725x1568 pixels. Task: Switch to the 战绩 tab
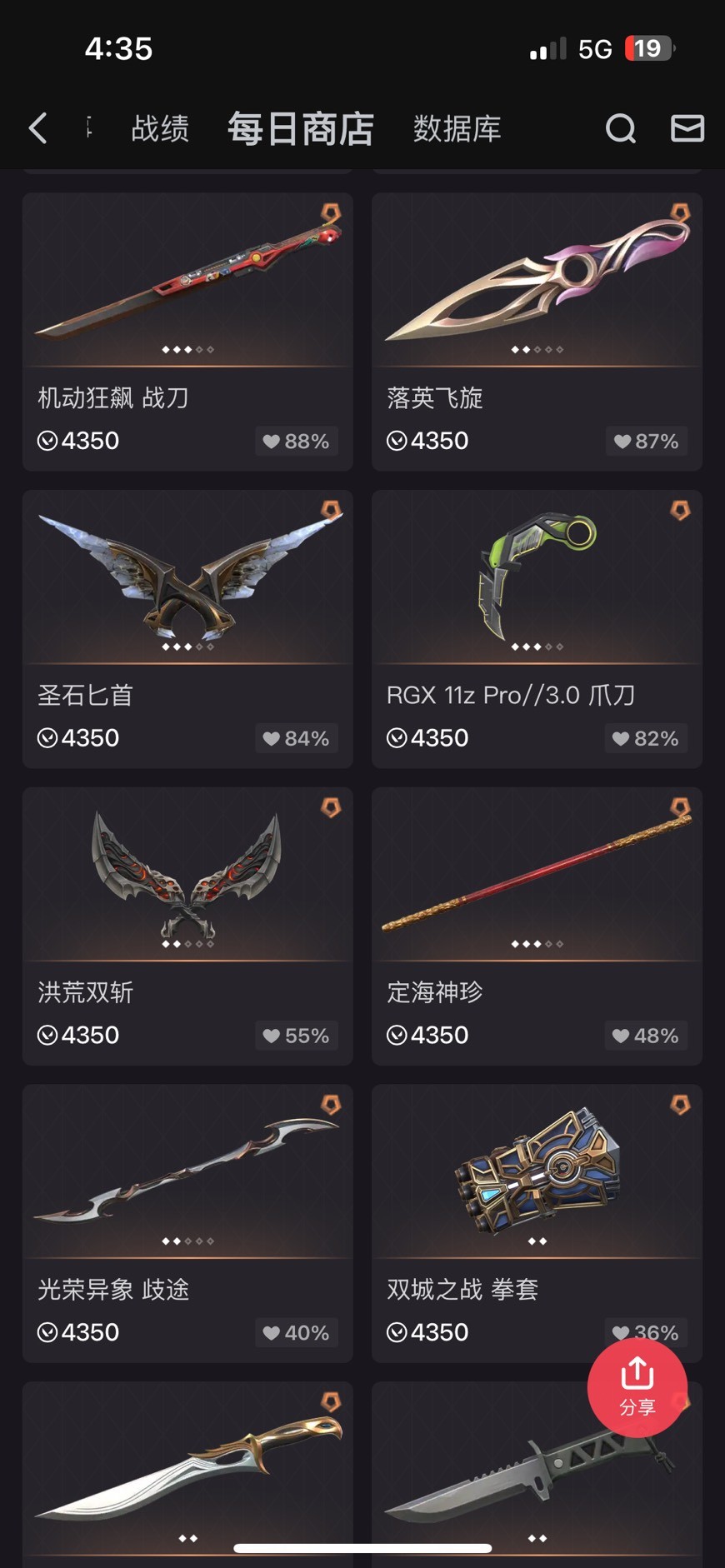pos(160,129)
